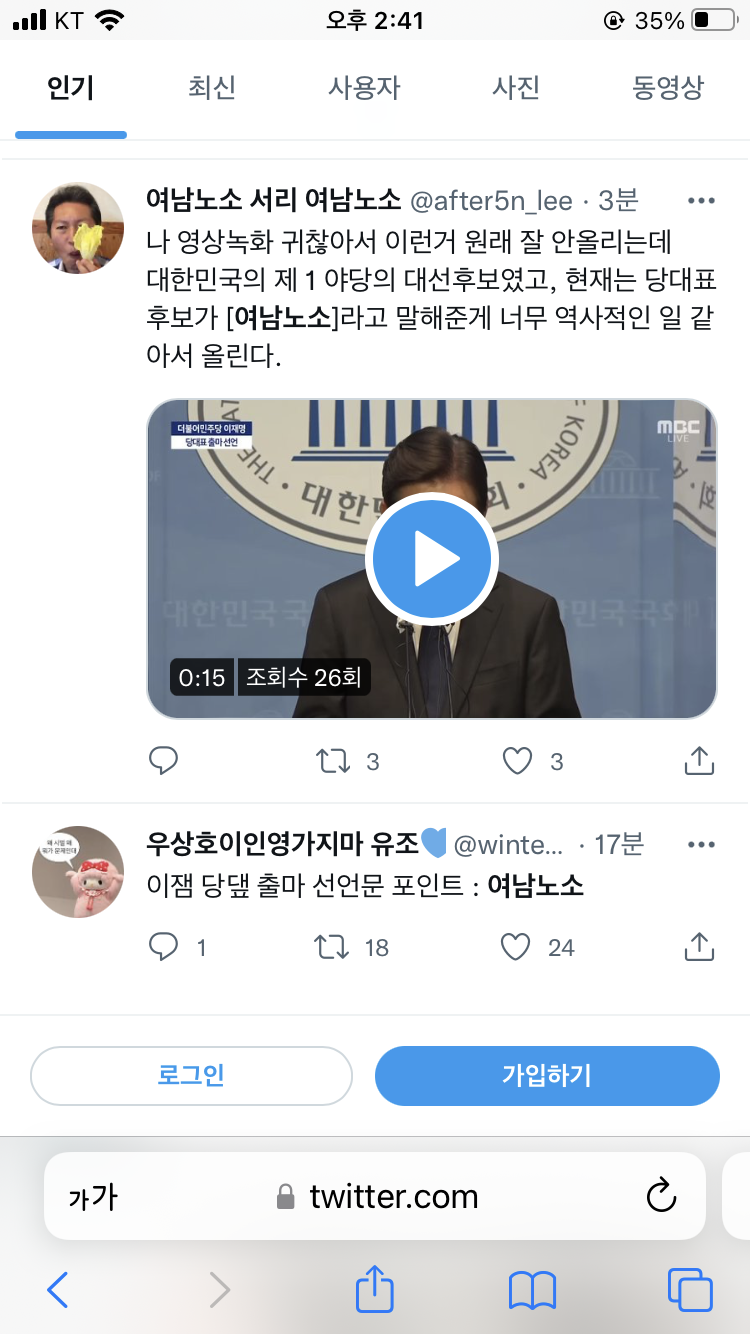
Task: Retweet after5n_lee's tweet
Action: point(333,761)
